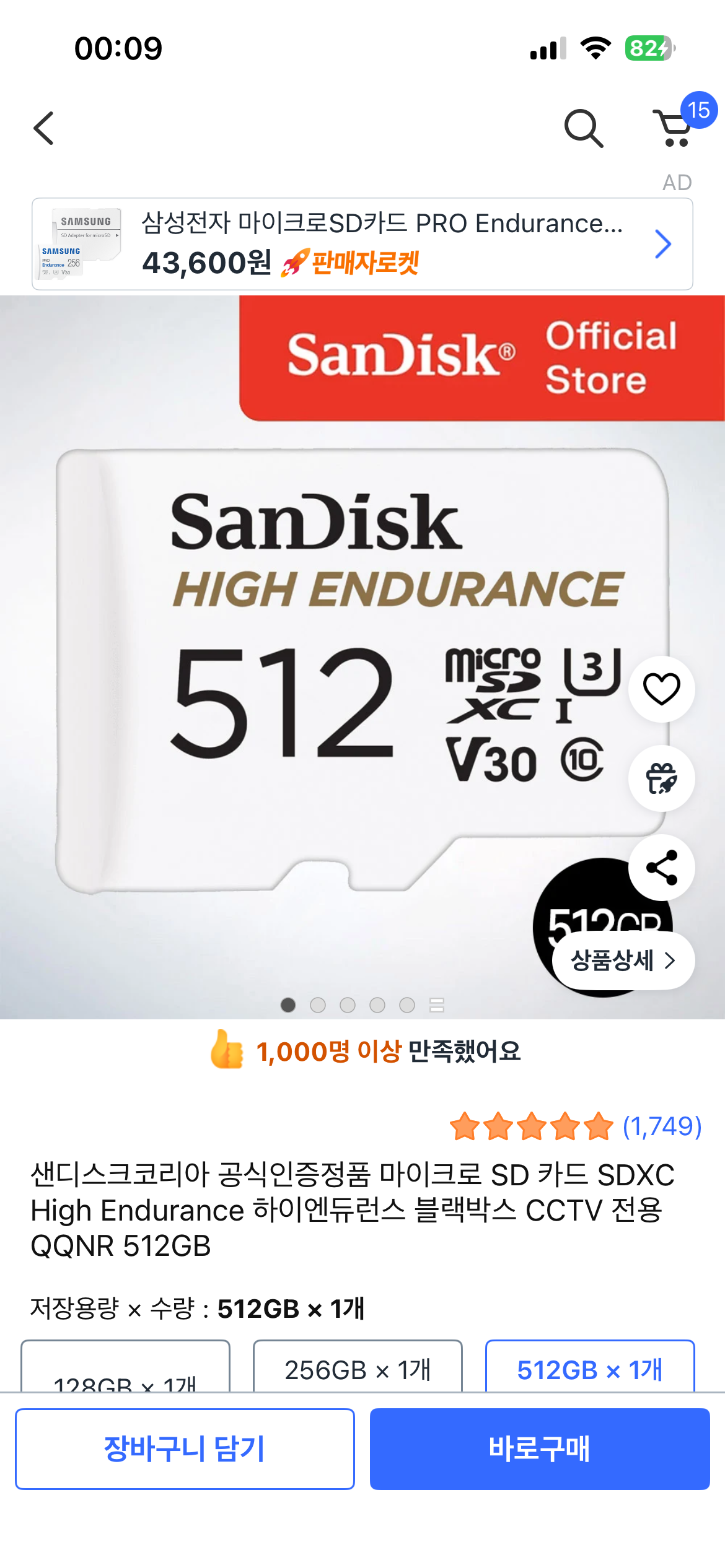Select the 256GB × 1개 option
Image resolution: width=725 pixels, height=1568 pixels.
coord(358,1369)
